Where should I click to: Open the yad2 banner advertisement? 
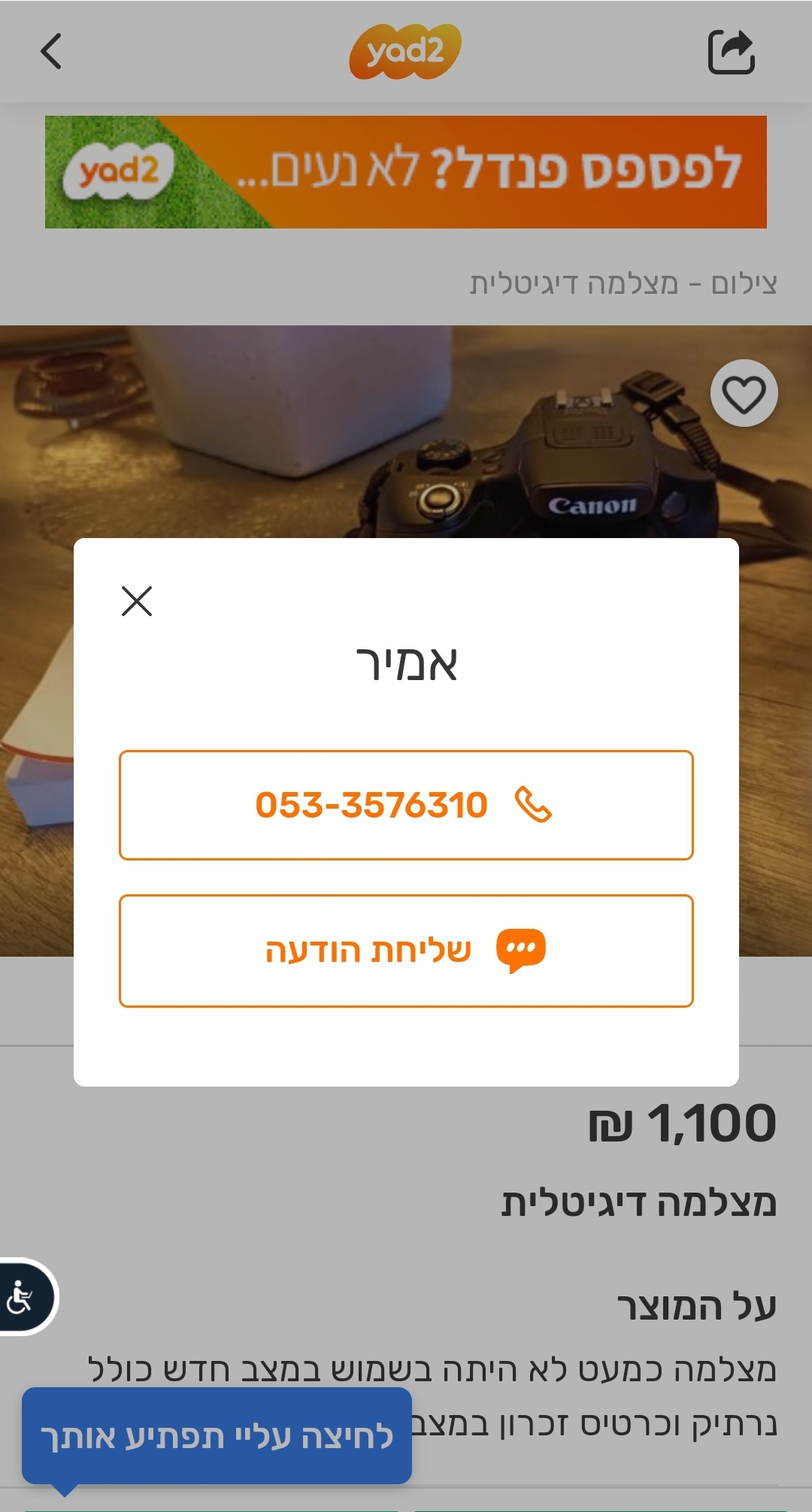[406, 172]
